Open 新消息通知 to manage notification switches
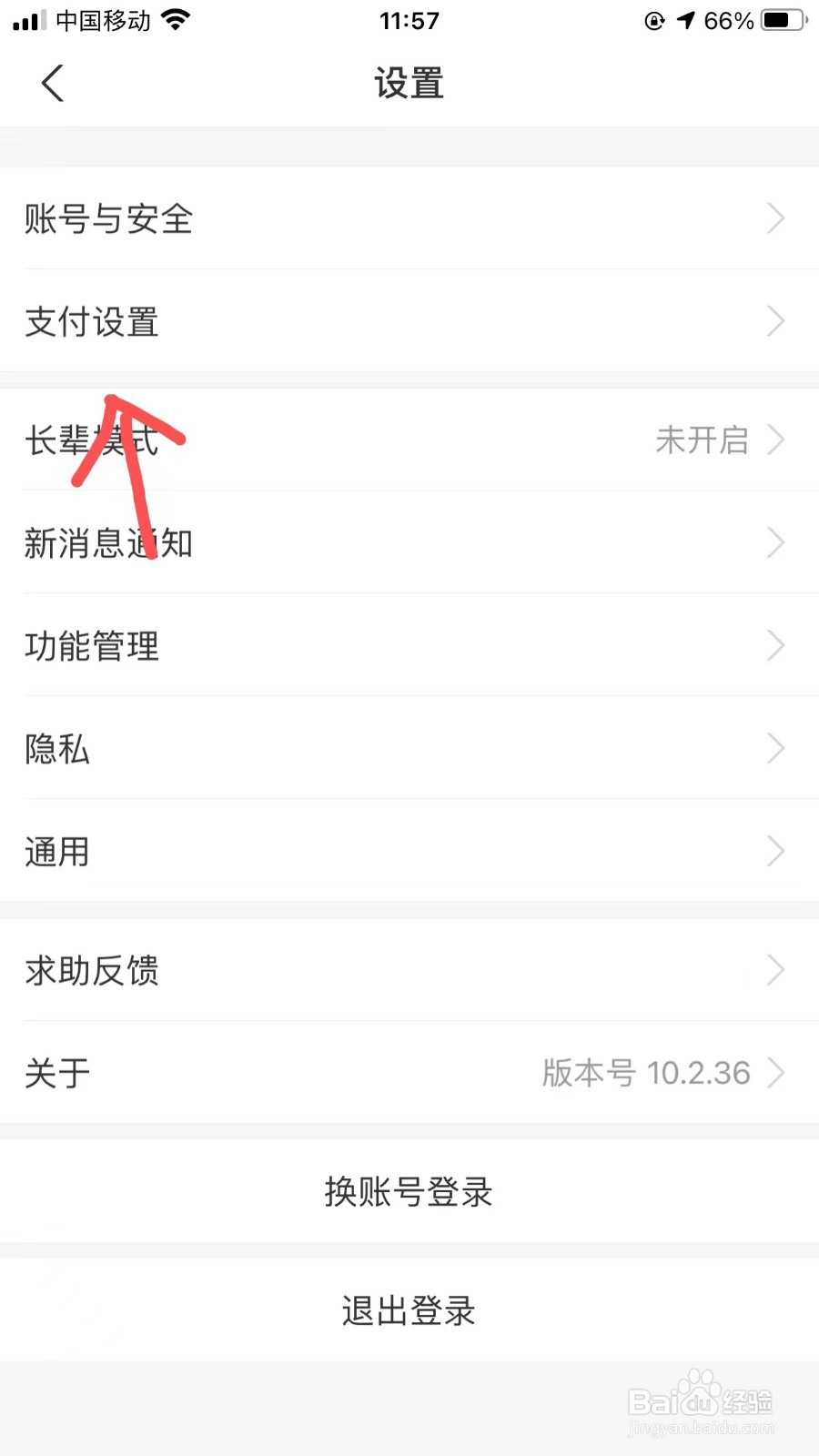819x1456 pixels. pos(409,543)
